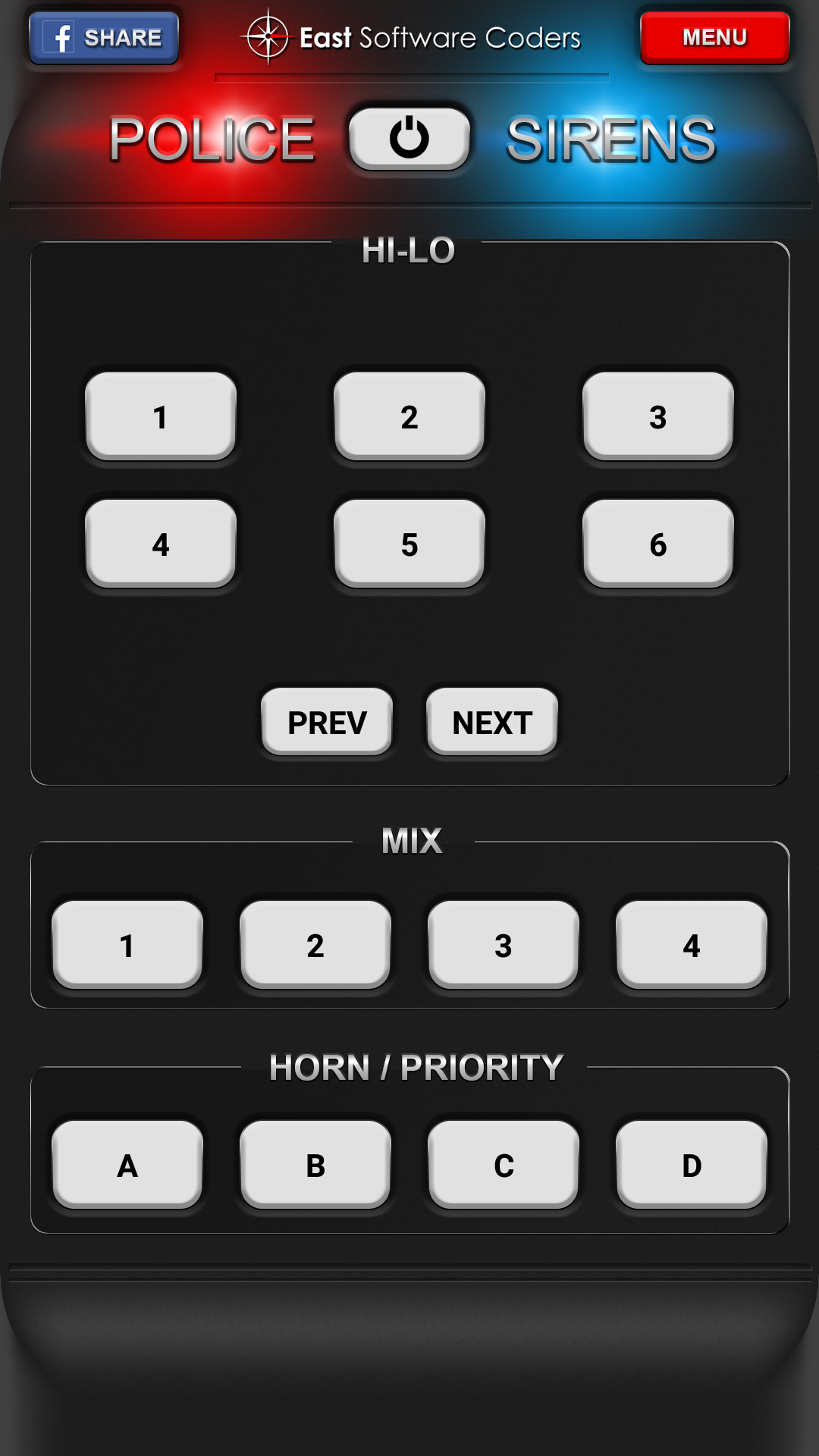Viewport: 819px width, 1456px height.
Task: Play HI-LO siren 1
Action: (161, 416)
